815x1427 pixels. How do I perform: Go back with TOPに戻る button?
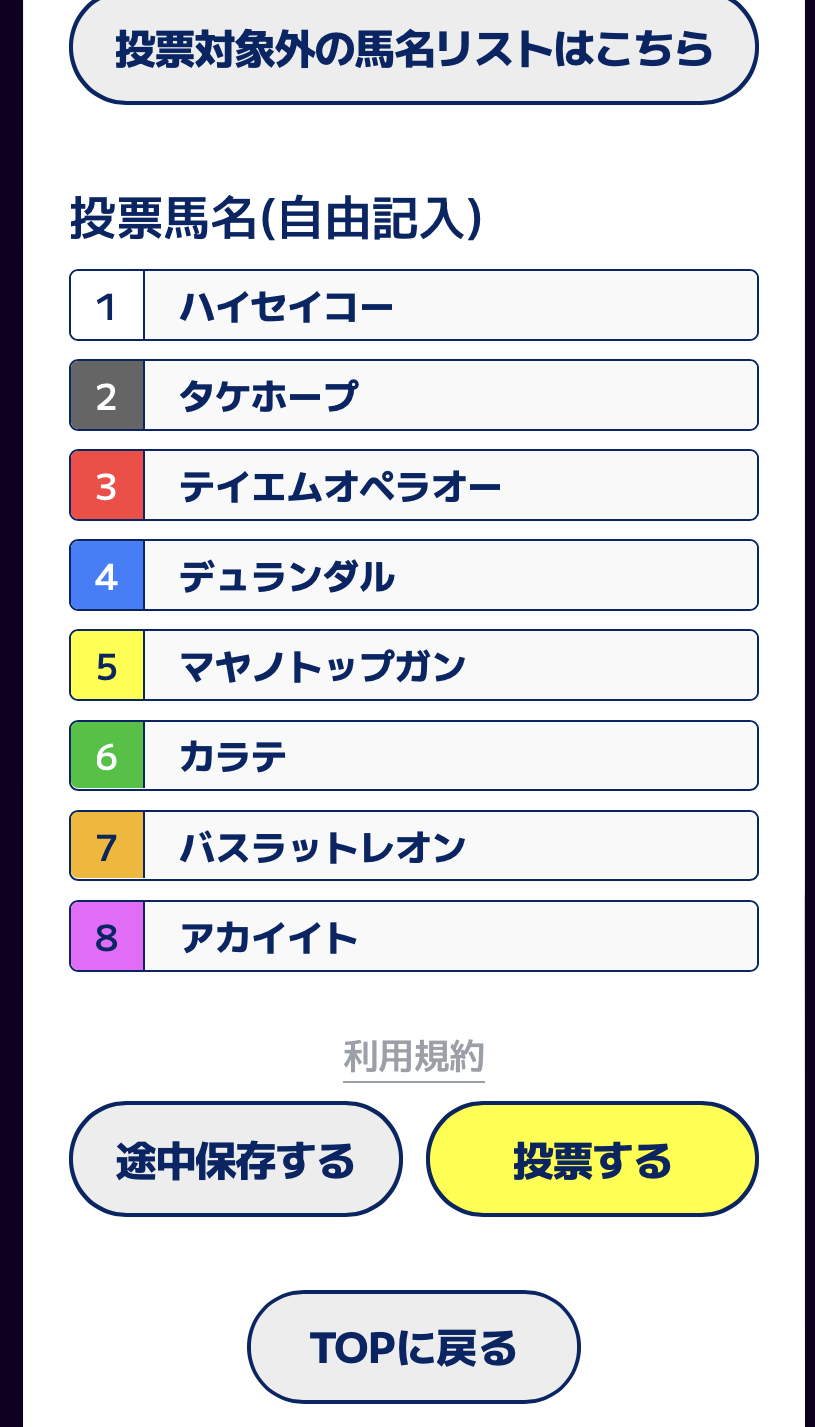pos(413,1347)
